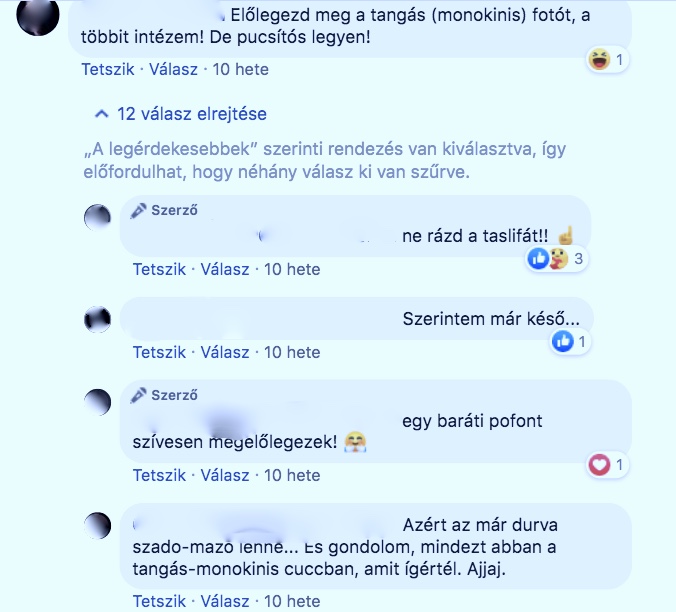Open the profile picture beside "Szerintem már késő"
This screenshot has width=676, height=612.
coord(97,320)
